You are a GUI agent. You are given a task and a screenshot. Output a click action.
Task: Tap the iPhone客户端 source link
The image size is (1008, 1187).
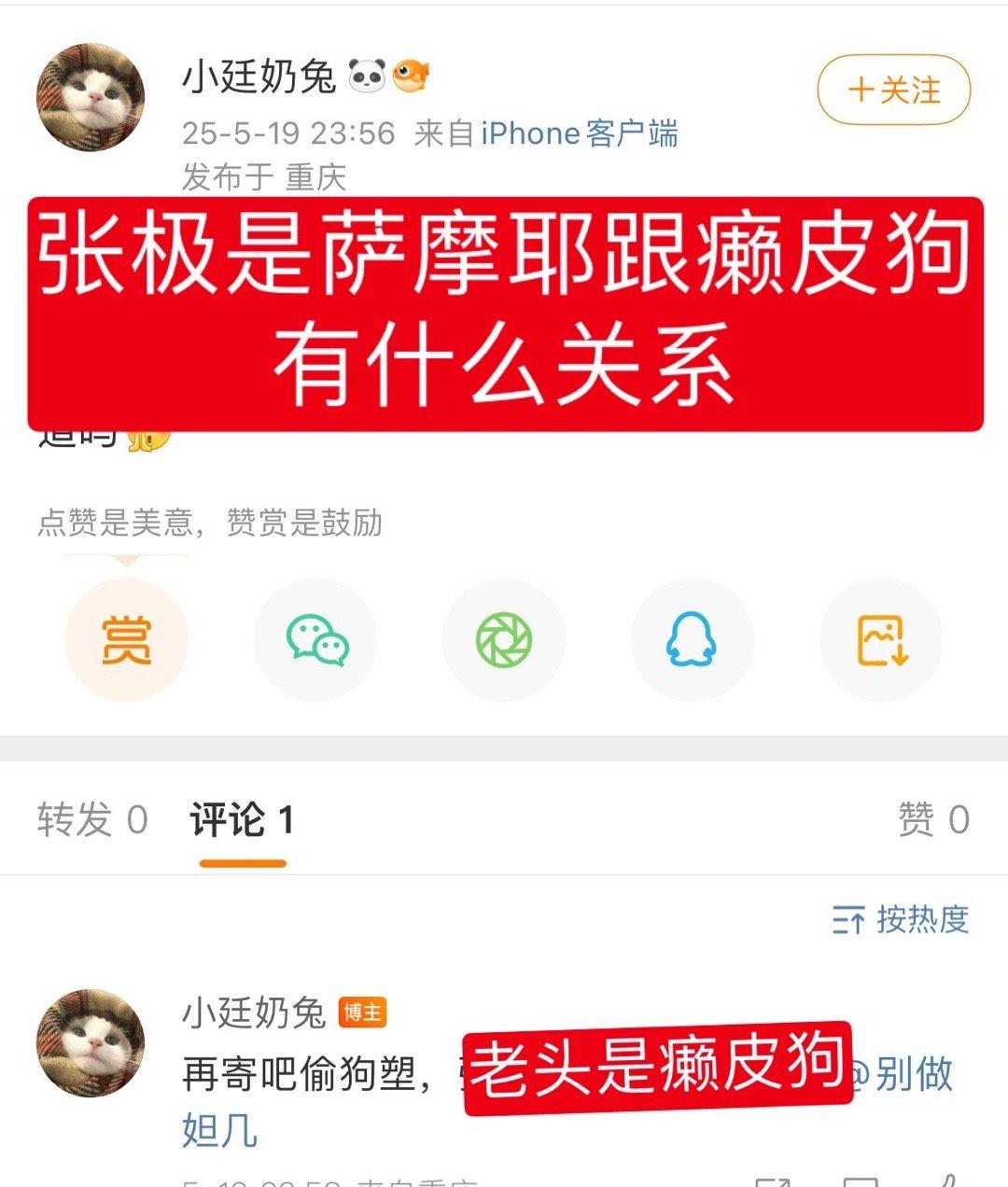[x=579, y=133]
